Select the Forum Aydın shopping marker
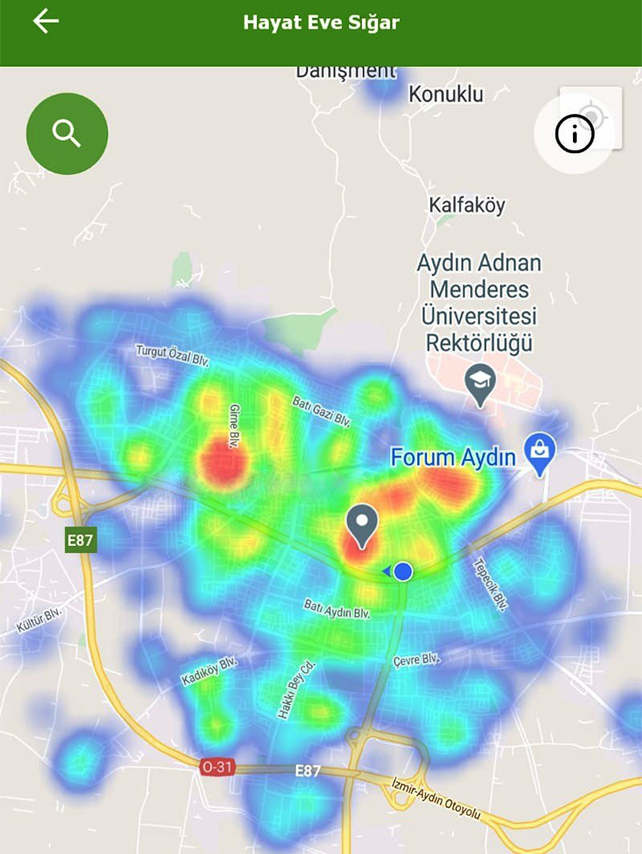This screenshot has height=854, width=642. 540,454
